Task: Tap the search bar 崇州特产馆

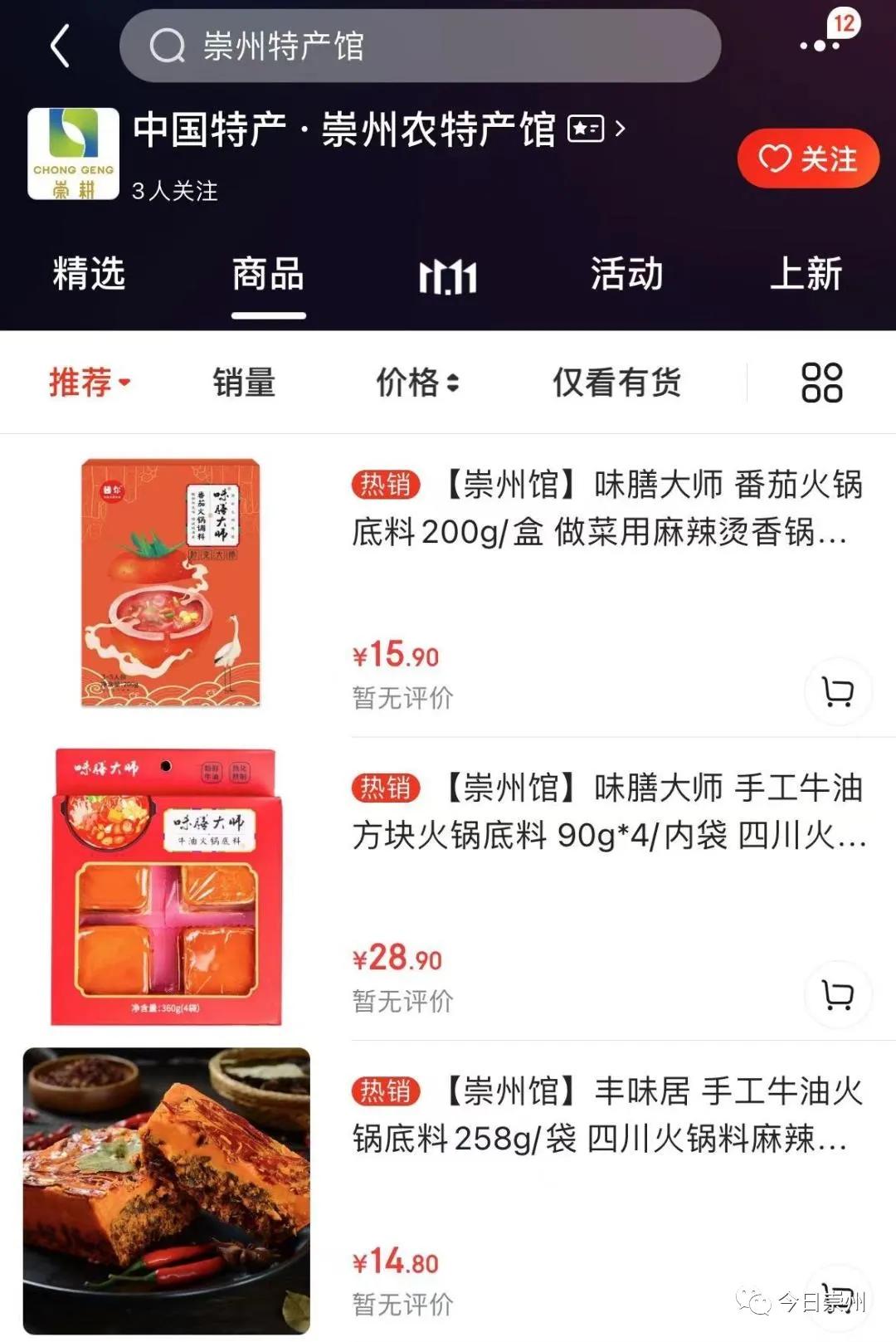Action: pos(332,47)
